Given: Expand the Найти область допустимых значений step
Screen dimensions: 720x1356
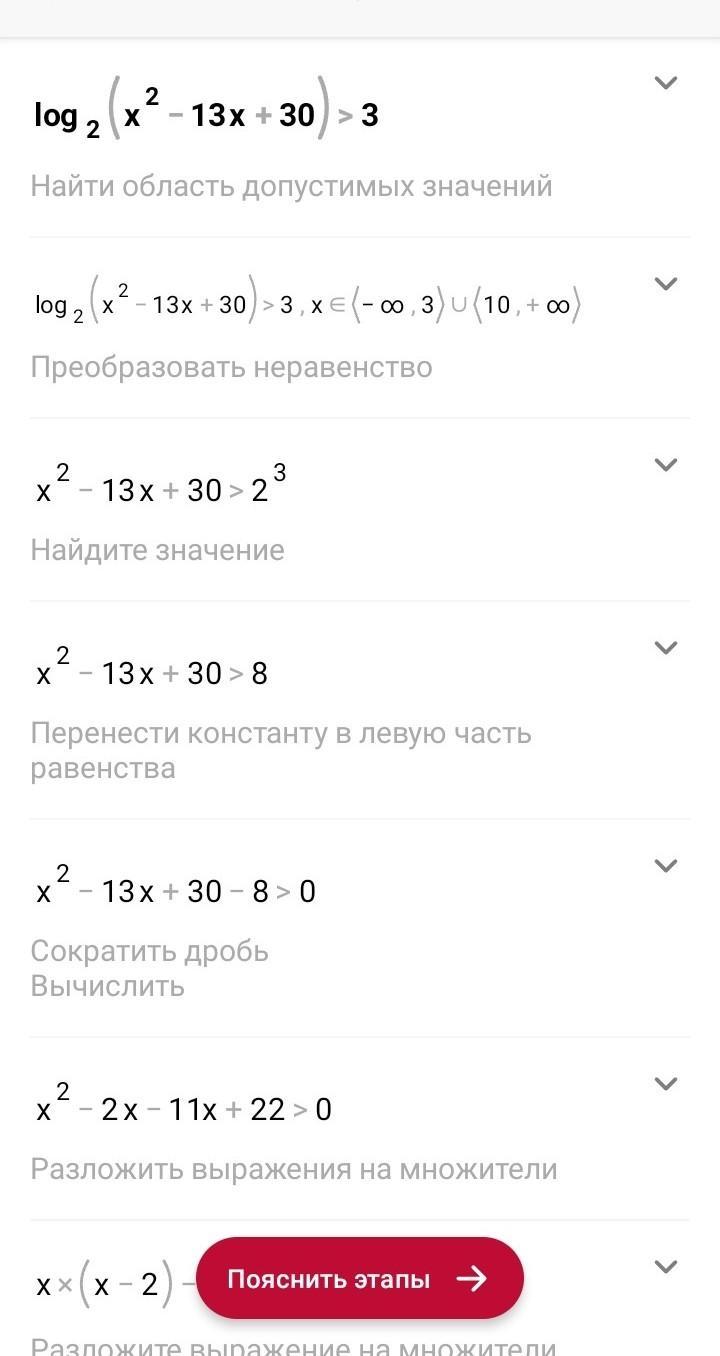Looking at the screenshot, I should (x=666, y=83).
